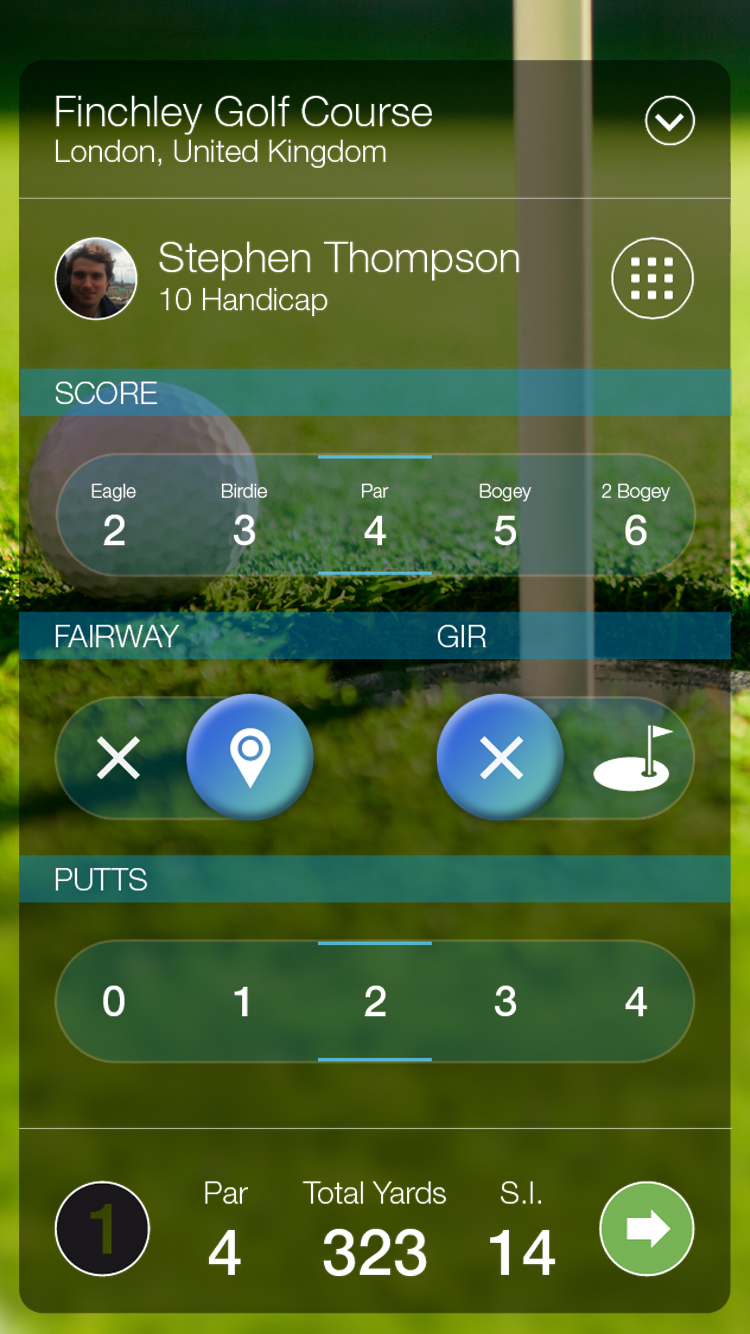Screen dimensions: 750x1334
Task: Open Stephen Thompson's profile photo
Action: point(96,278)
